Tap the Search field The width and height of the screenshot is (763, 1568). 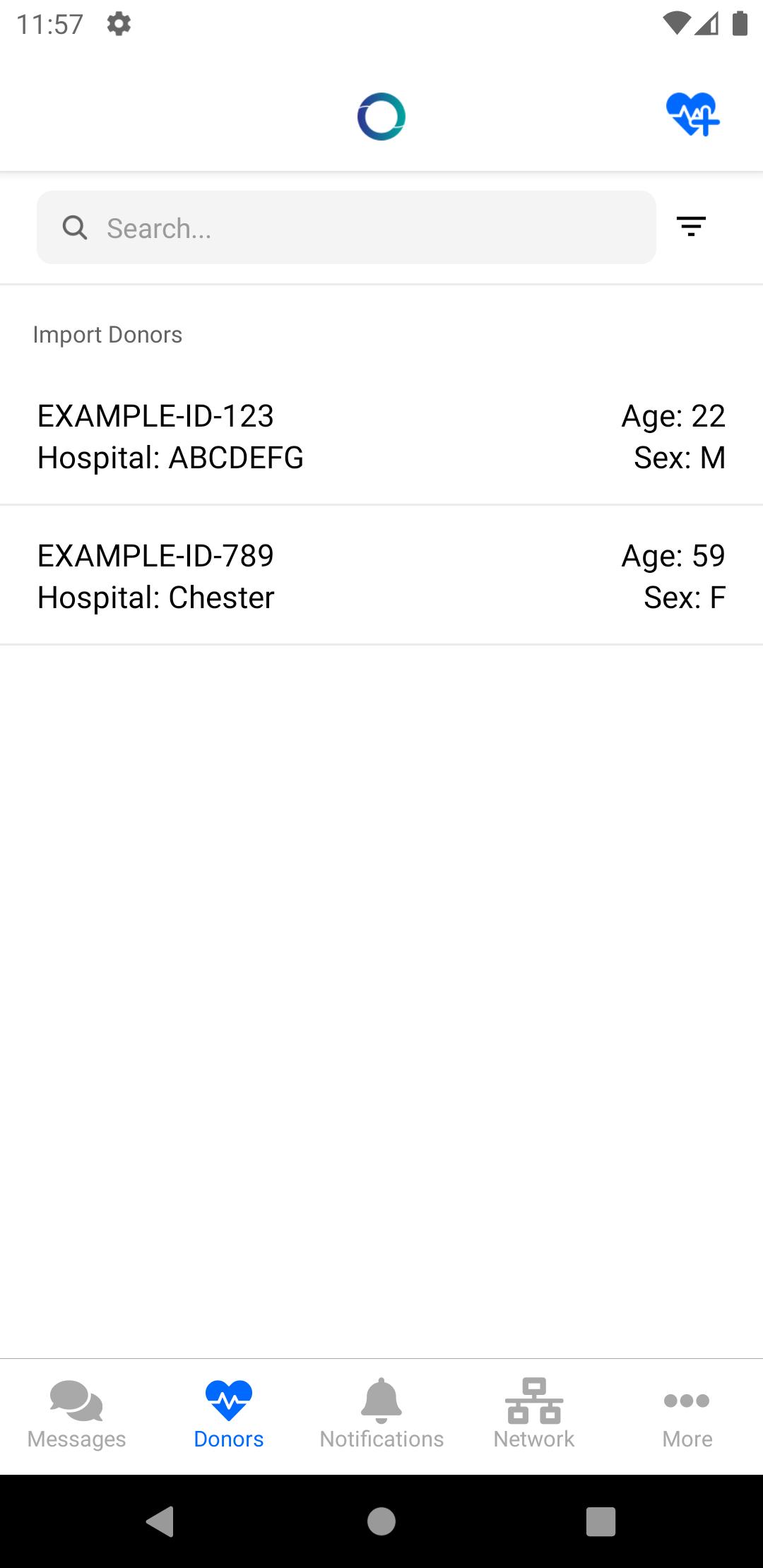coord(346,227)
